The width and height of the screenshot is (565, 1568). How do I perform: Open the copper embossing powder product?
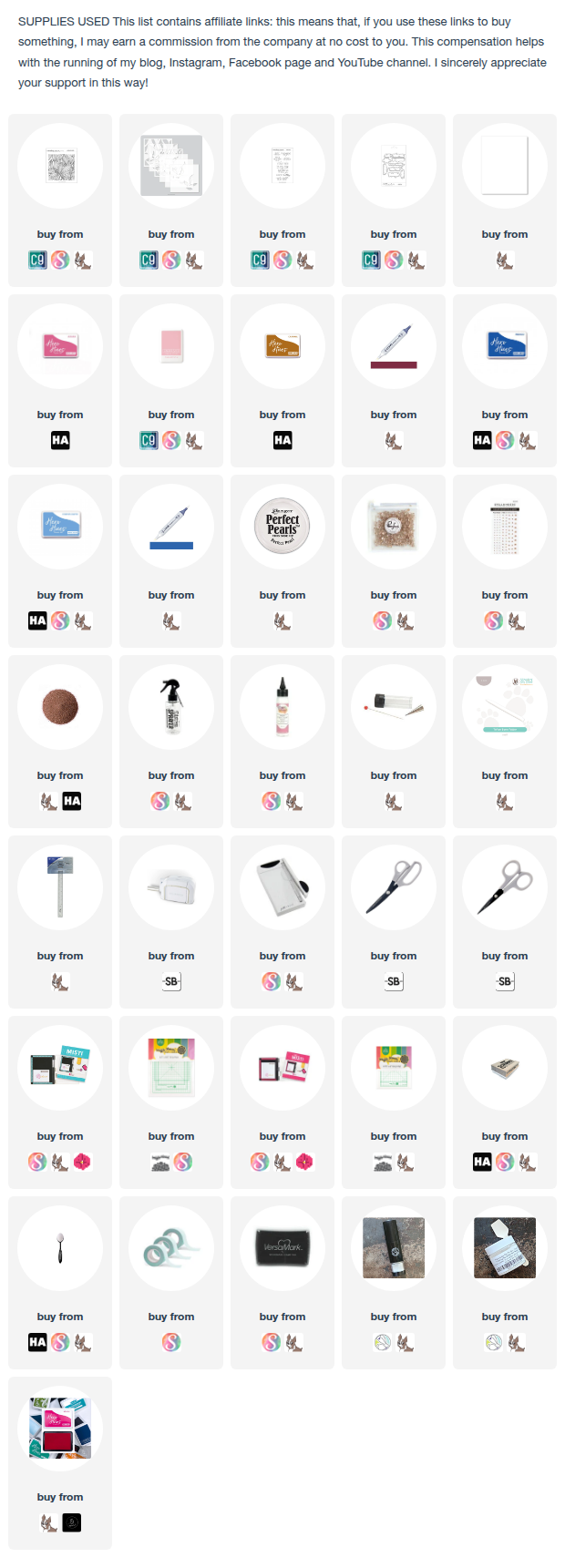60,707
